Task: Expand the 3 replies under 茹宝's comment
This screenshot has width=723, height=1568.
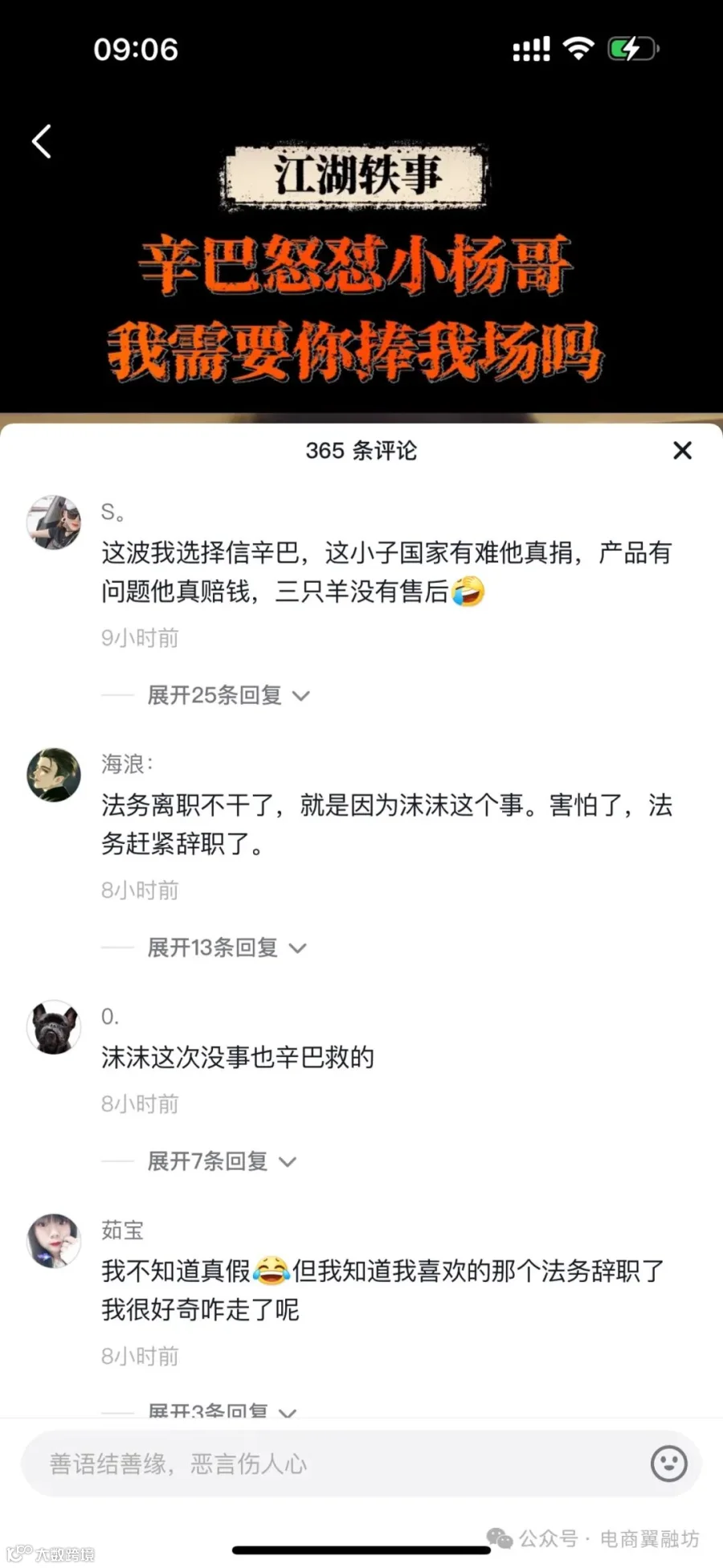Action: coord(223,1410)
